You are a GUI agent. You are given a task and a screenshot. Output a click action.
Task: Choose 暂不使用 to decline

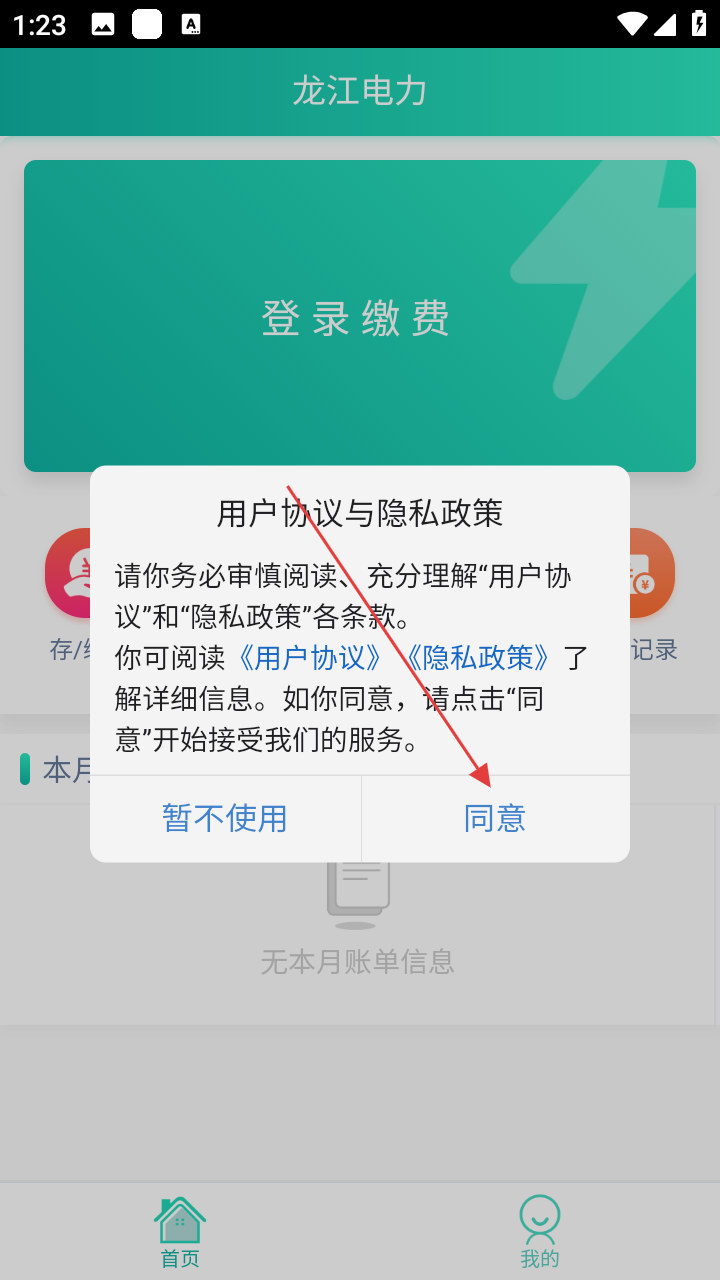pyautogui.click(x=225, y=819)
